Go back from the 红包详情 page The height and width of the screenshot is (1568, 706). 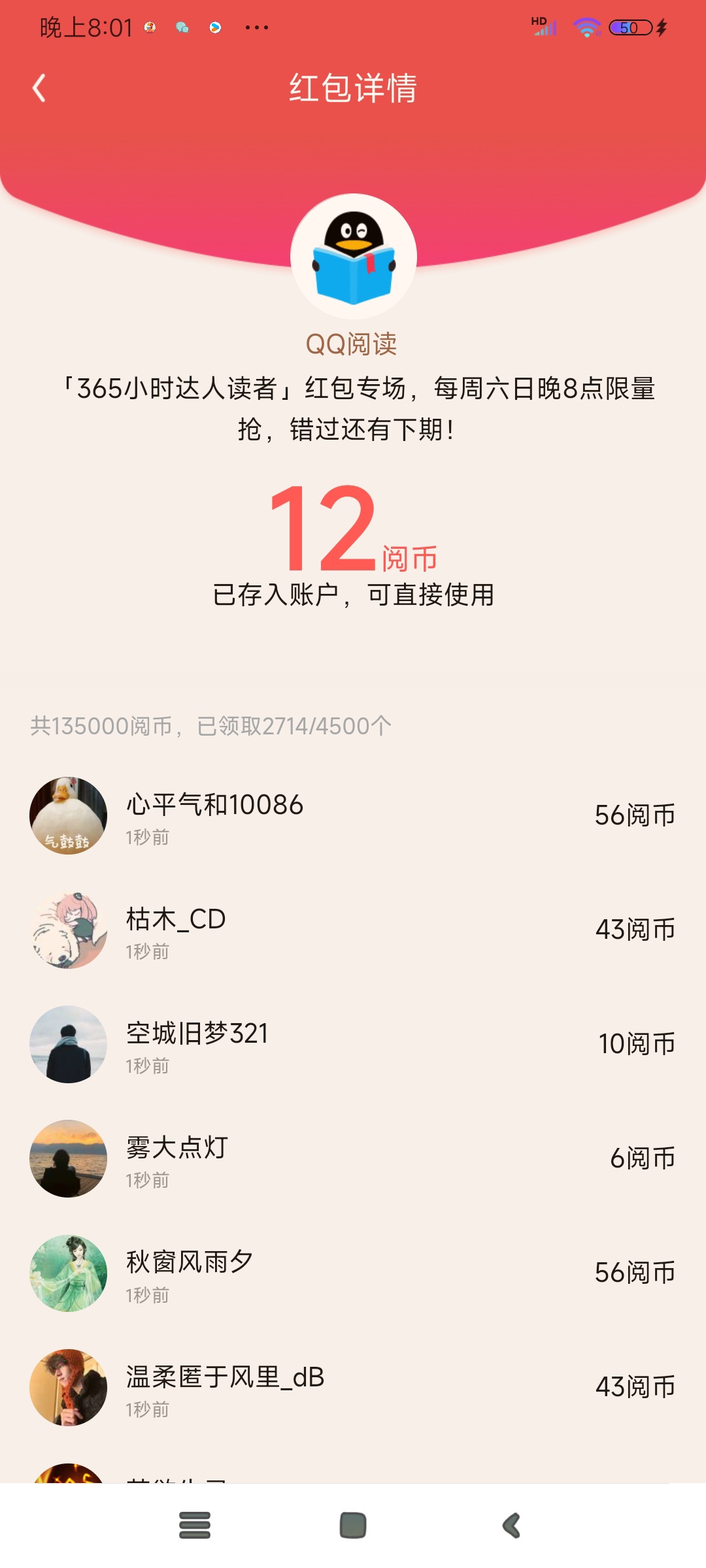(39, 88)
